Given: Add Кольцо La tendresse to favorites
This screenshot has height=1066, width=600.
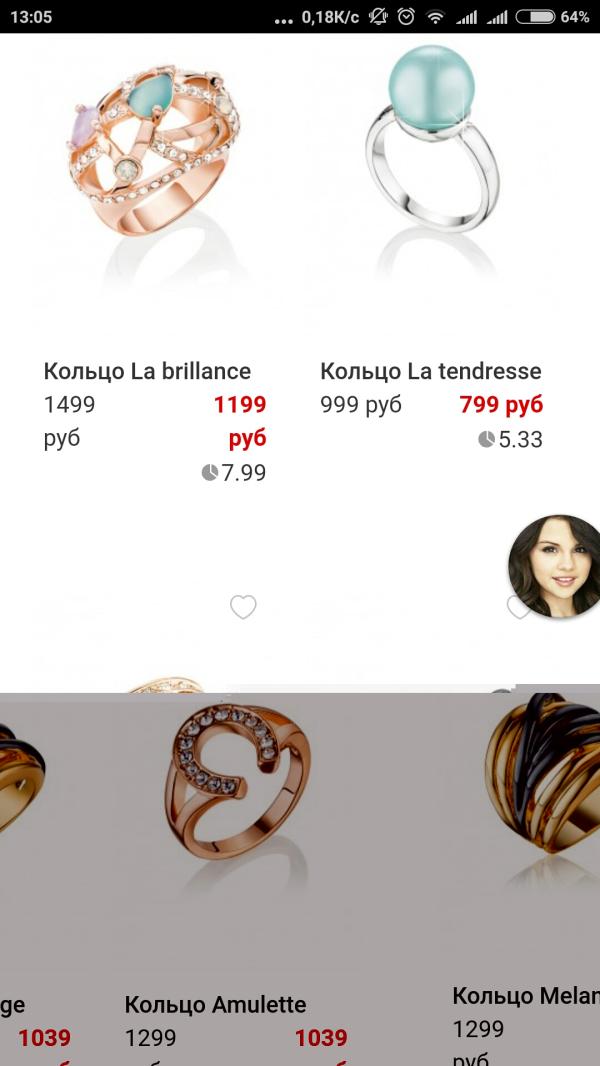Looking at the screenshot, I should (x=518, y=607).
